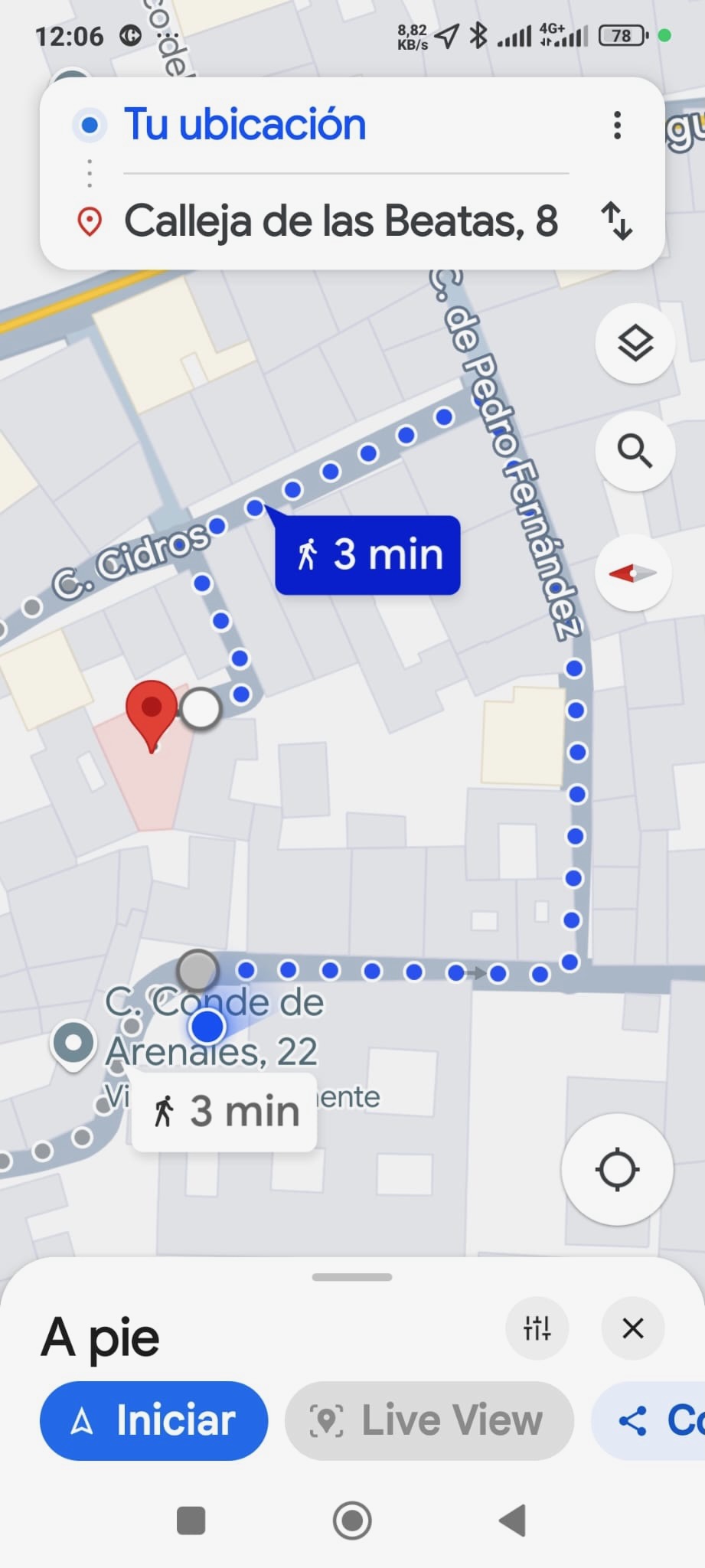Screen dimensions: 705x1568
Task: Open route options filter icon
Action: point(537,1328)
